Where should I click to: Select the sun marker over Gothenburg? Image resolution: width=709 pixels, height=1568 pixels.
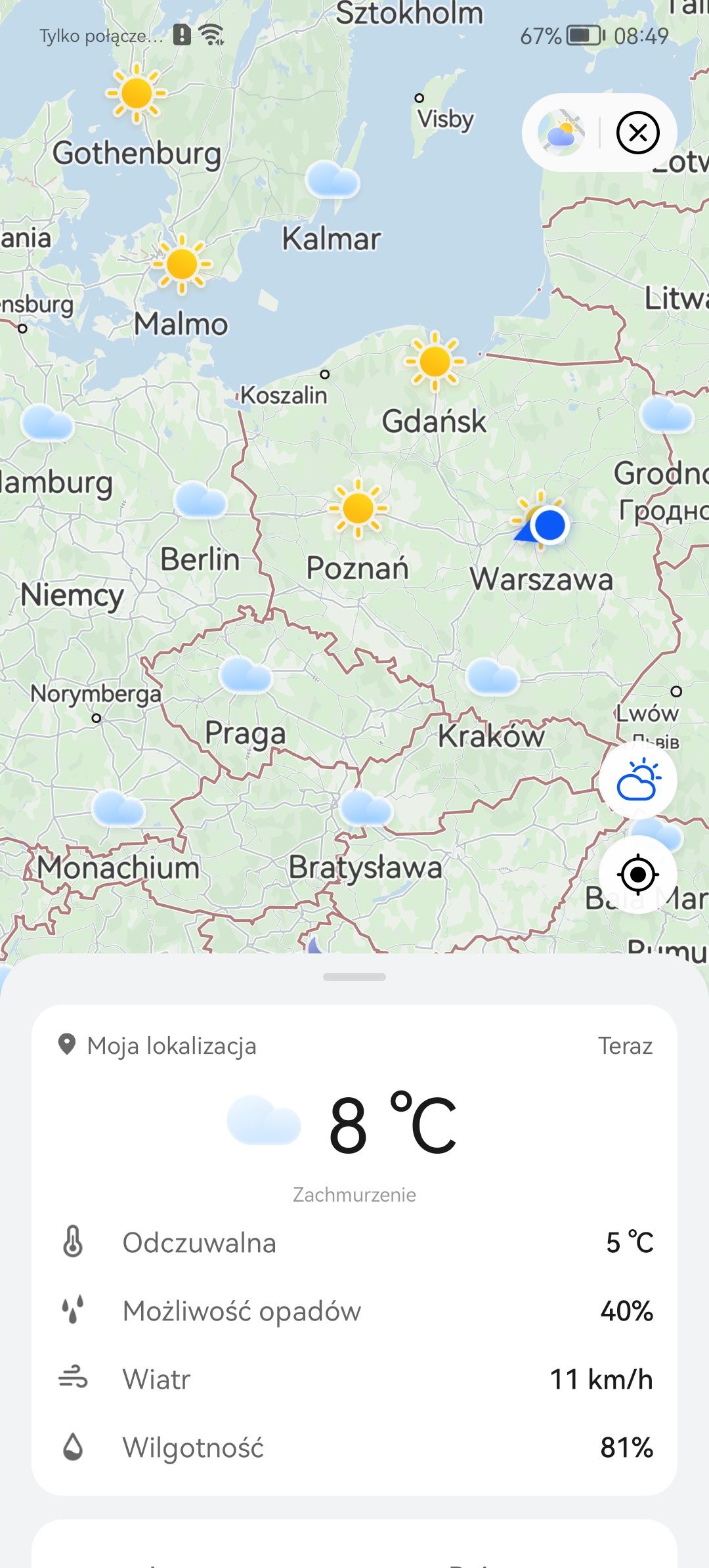click(x=137, y=94)
